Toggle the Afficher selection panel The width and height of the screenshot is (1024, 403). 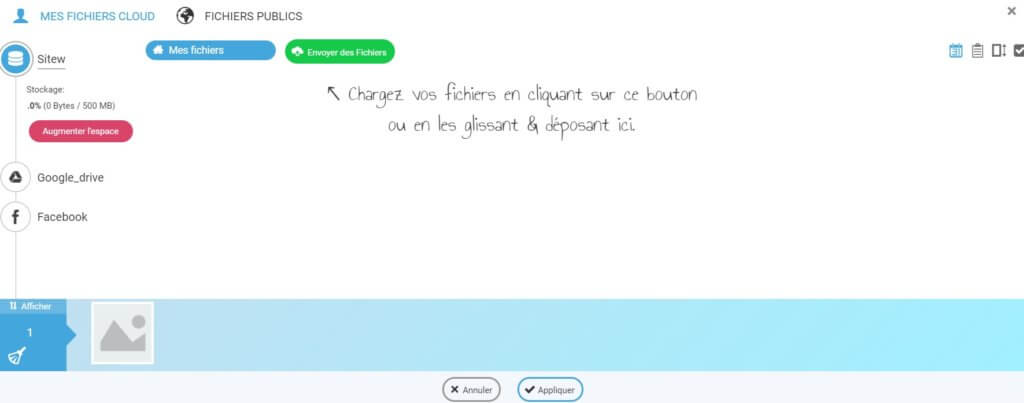click(32, 306)
